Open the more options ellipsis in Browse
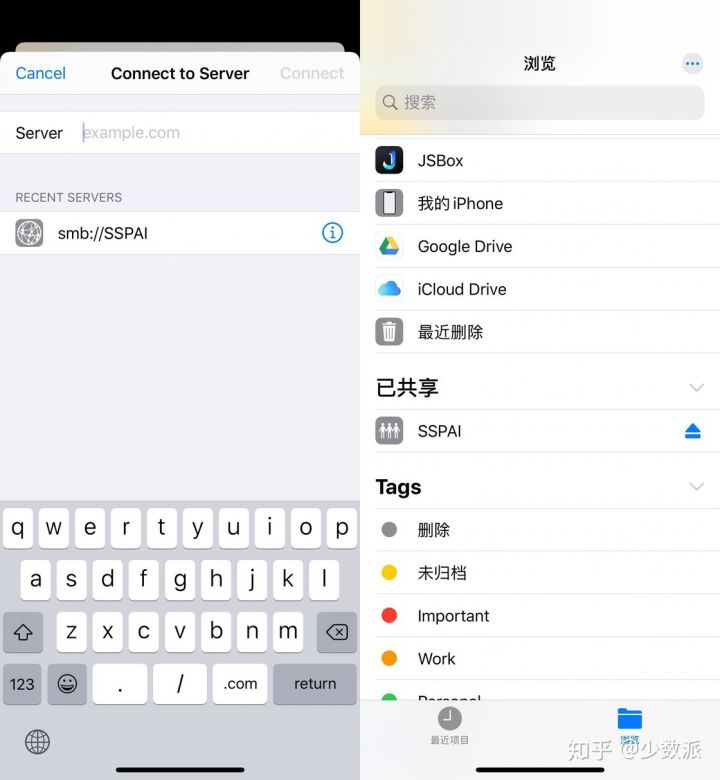This screenshot has height=780, width=720. tap(692, 63)
